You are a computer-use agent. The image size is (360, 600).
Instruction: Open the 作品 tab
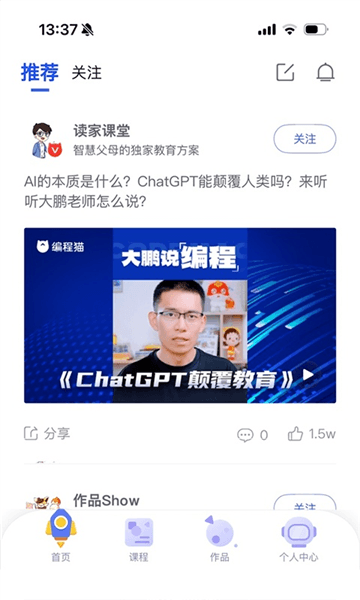(220, 539)
